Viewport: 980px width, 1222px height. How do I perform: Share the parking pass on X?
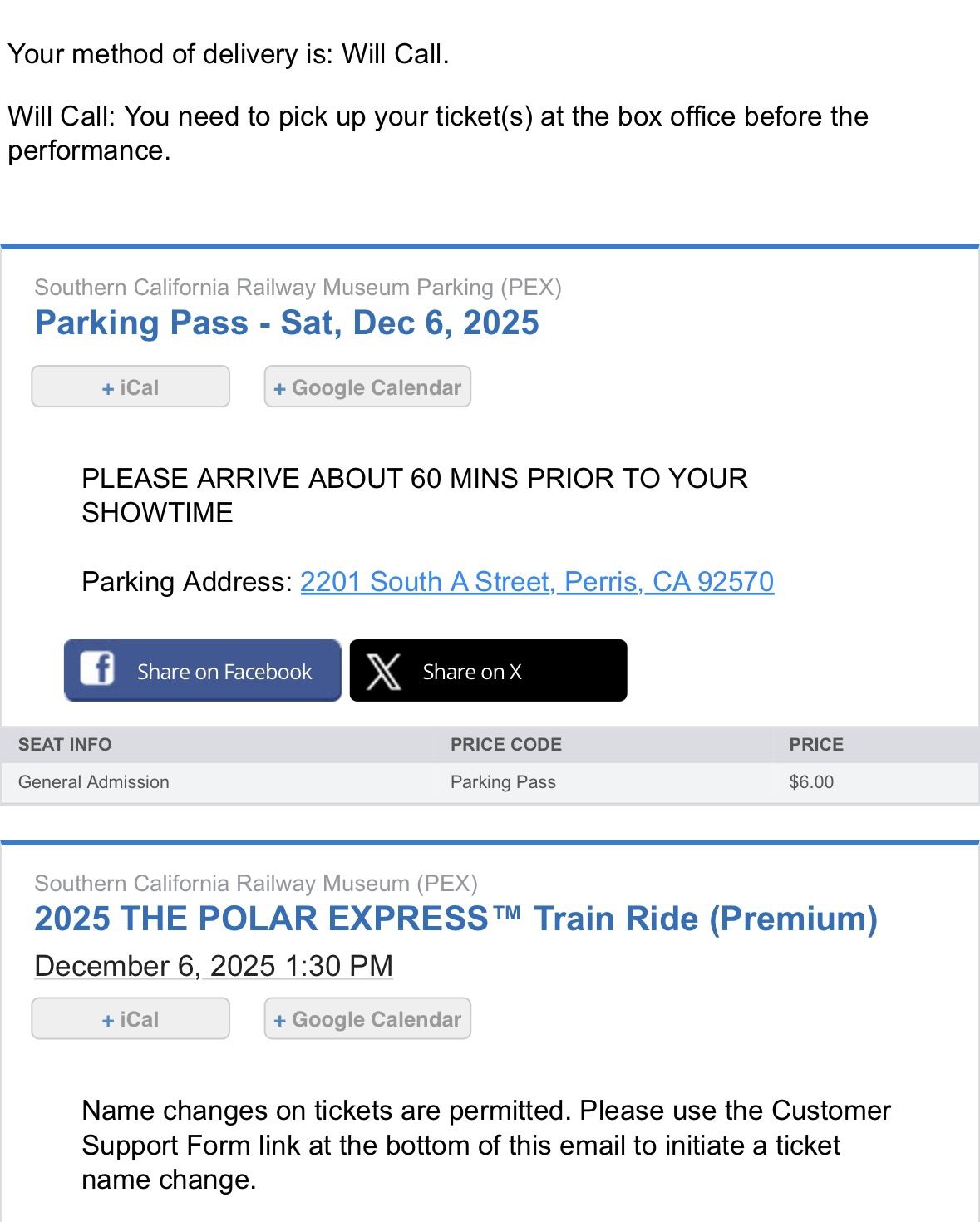[488, 670]
